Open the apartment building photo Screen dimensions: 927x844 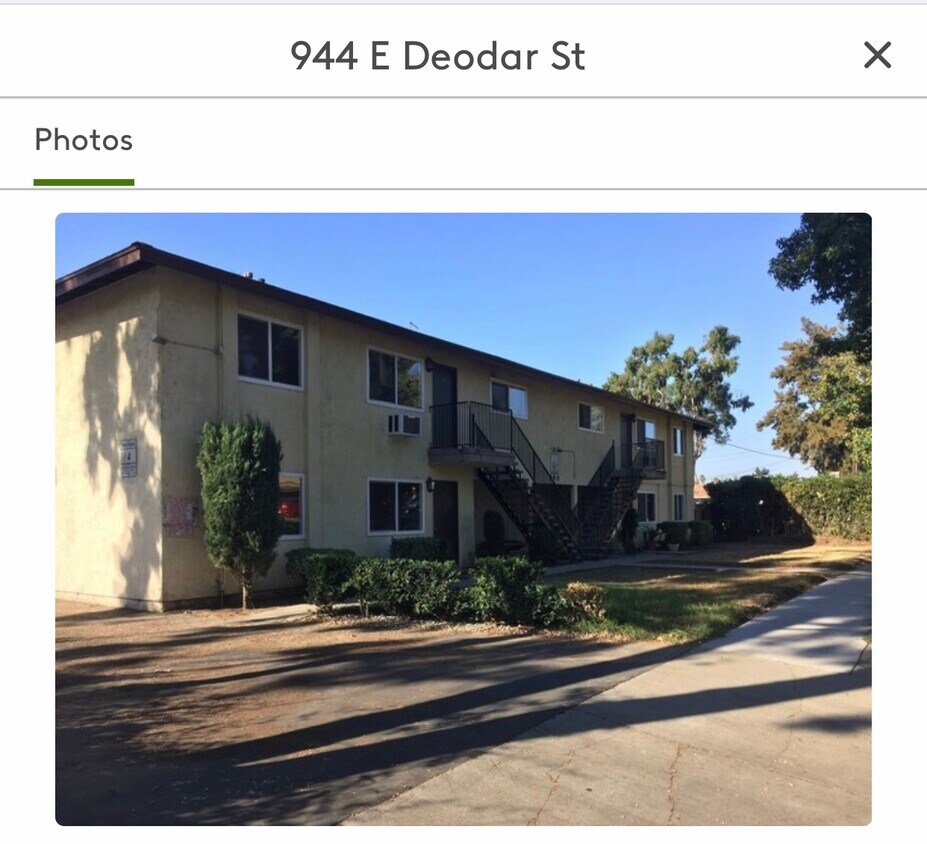coord(463,518)
